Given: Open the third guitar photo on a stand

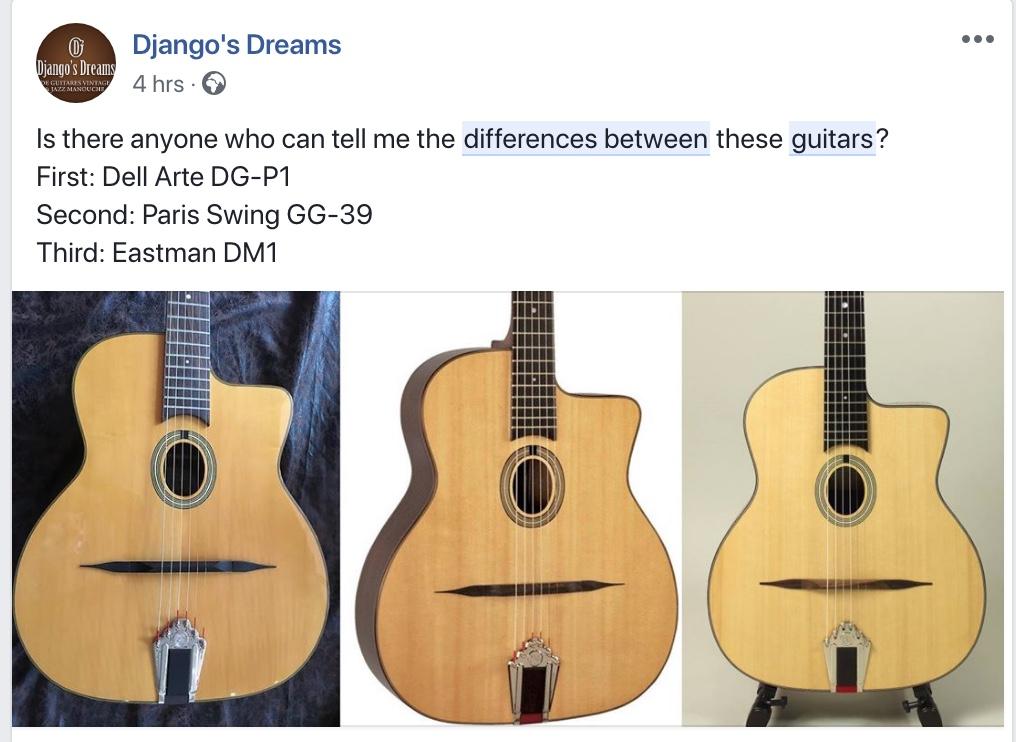Looking at the screenshot, I should (842, 508).
